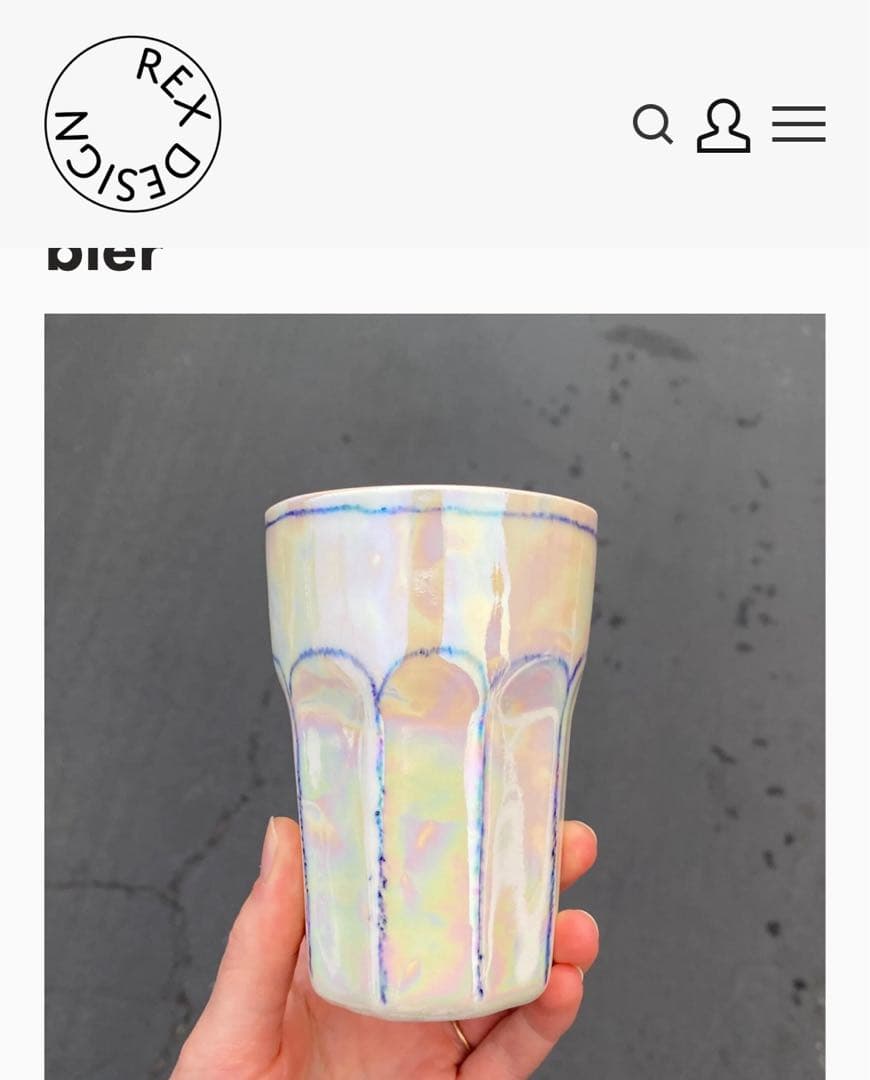Open the user account icon

723,125
